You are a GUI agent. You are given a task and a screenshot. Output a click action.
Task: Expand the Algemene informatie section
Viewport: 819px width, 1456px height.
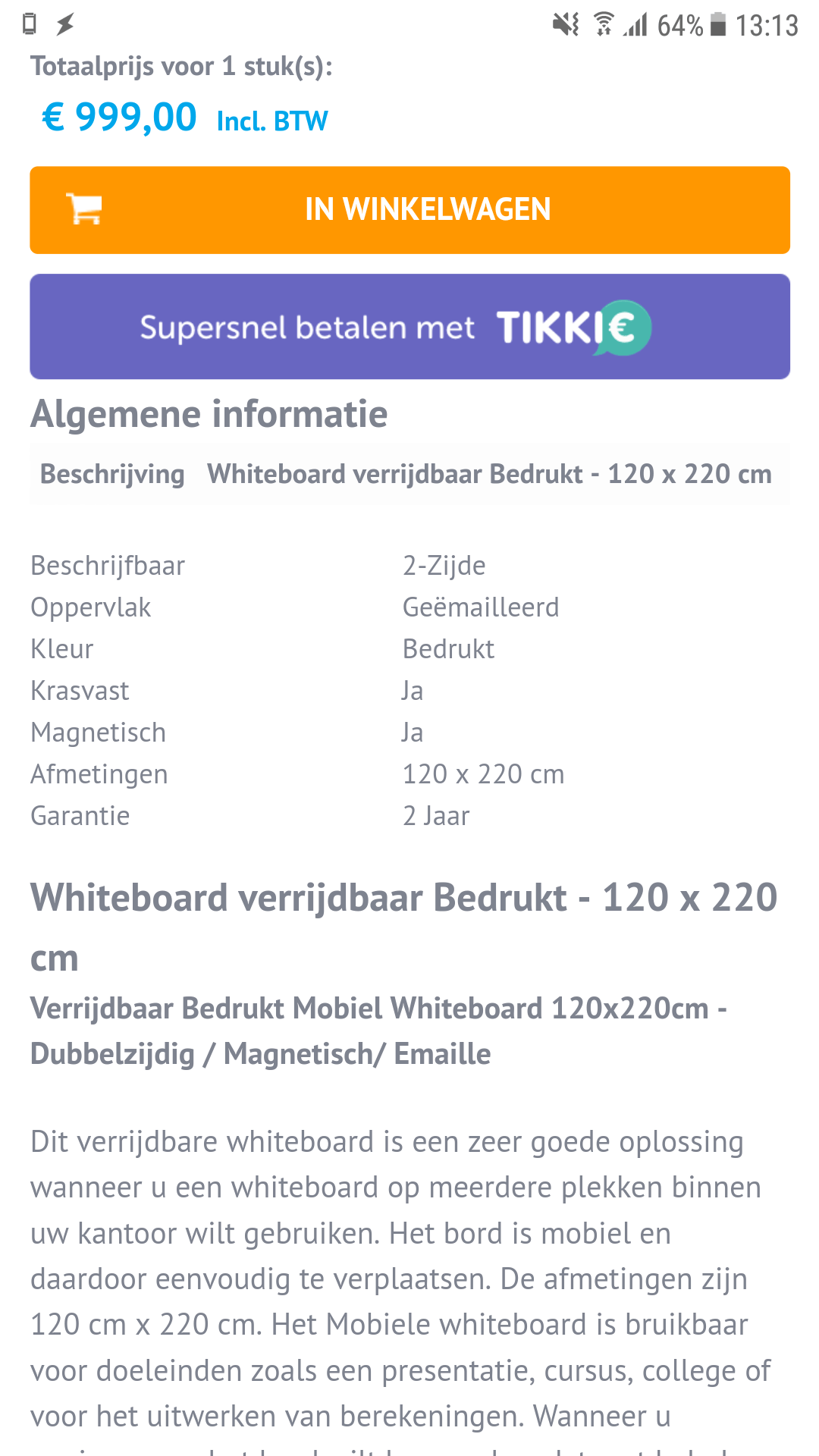click(x=209, y=413)
